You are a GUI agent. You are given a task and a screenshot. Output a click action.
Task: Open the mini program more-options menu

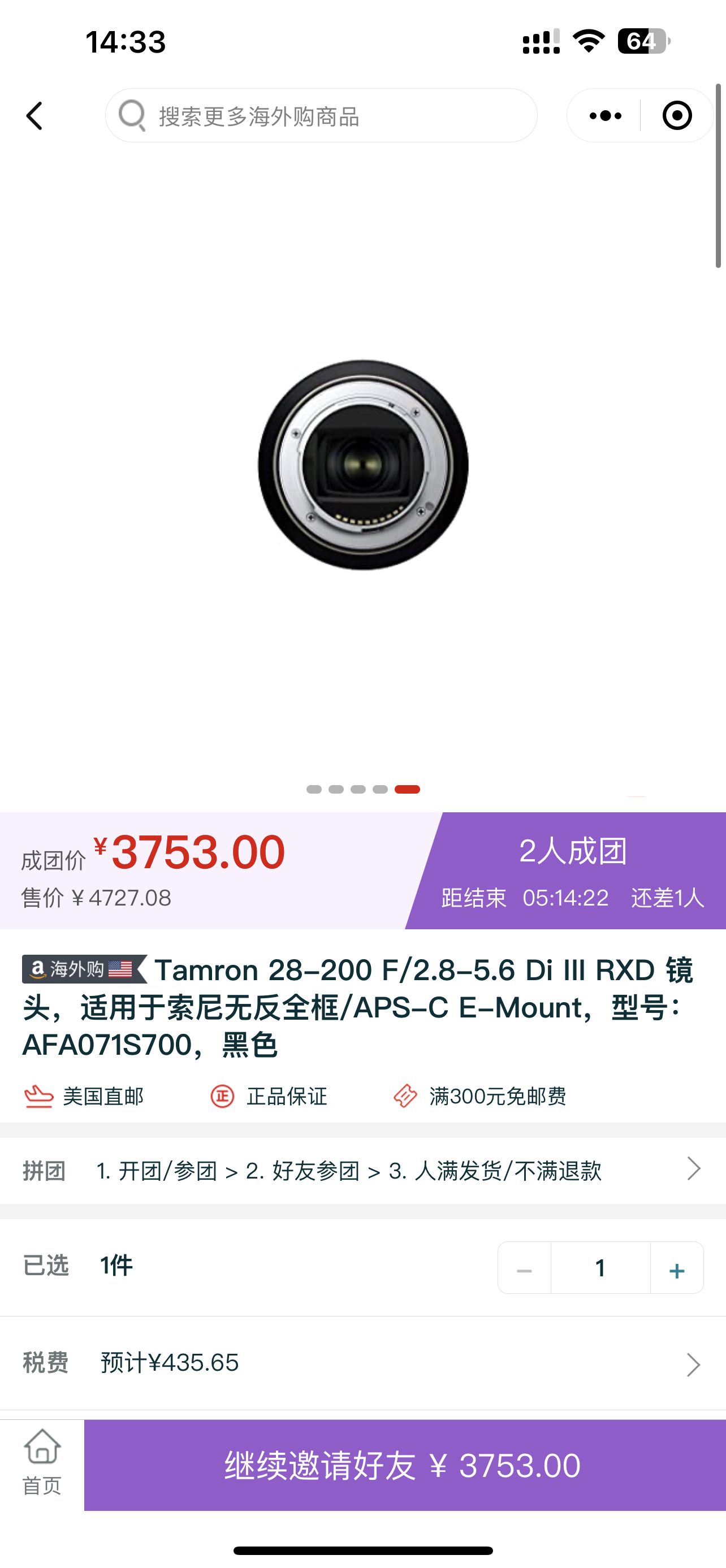click(x=605, y=116)
